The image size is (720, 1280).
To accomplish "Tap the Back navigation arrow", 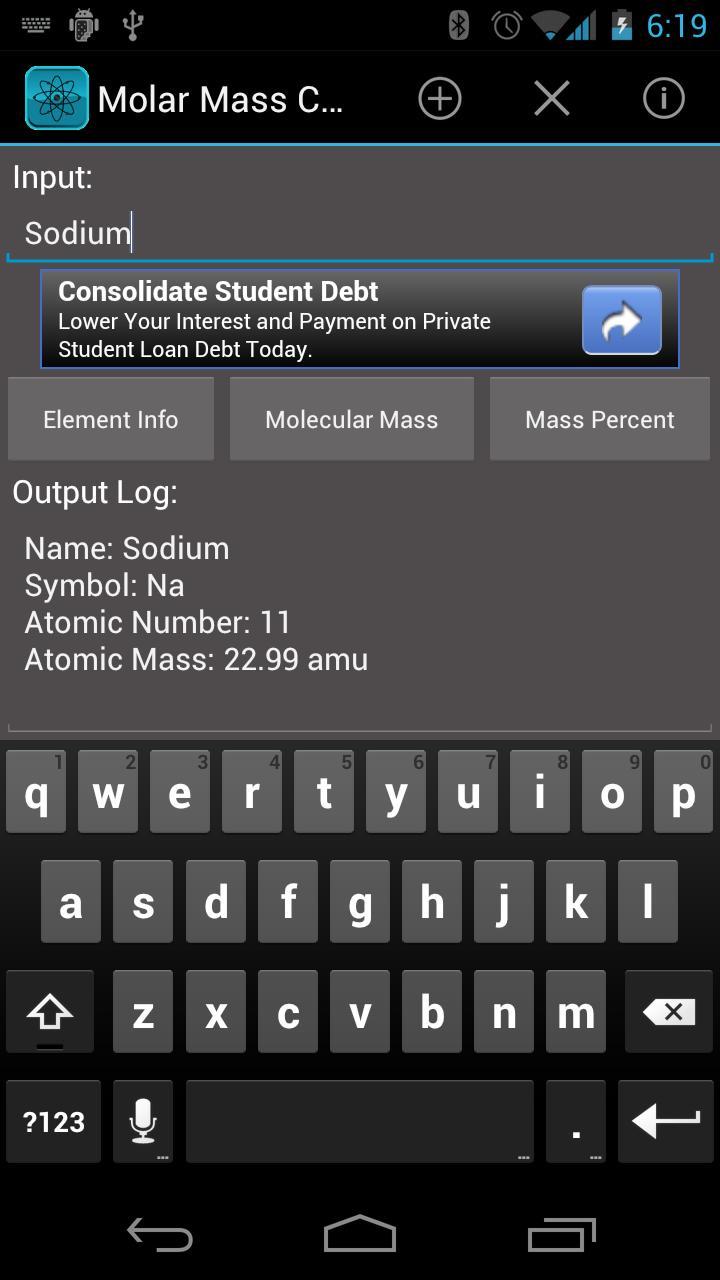I will point(158,1234).
